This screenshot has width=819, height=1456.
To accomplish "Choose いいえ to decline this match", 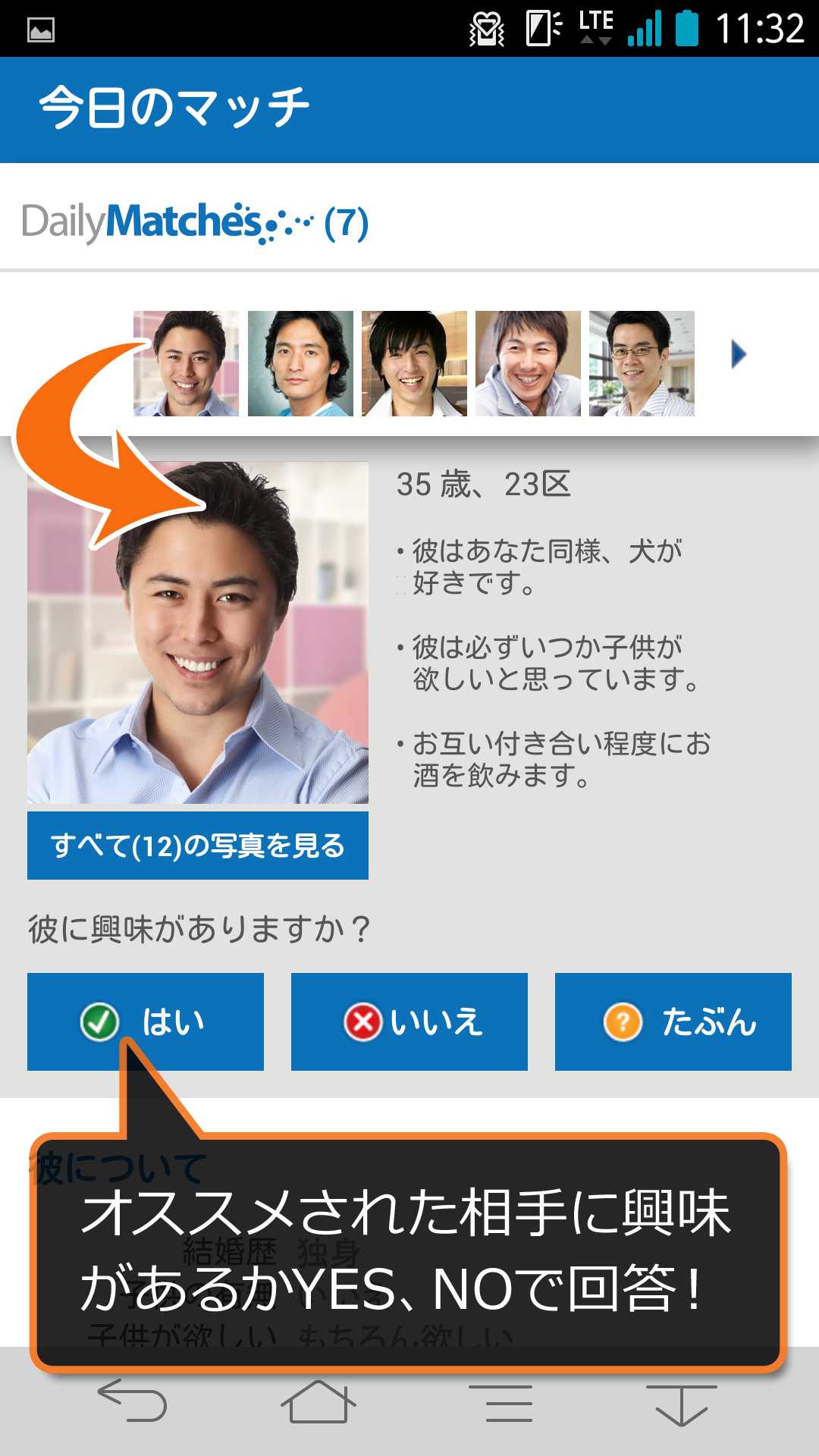I will tap(409, 1021).
